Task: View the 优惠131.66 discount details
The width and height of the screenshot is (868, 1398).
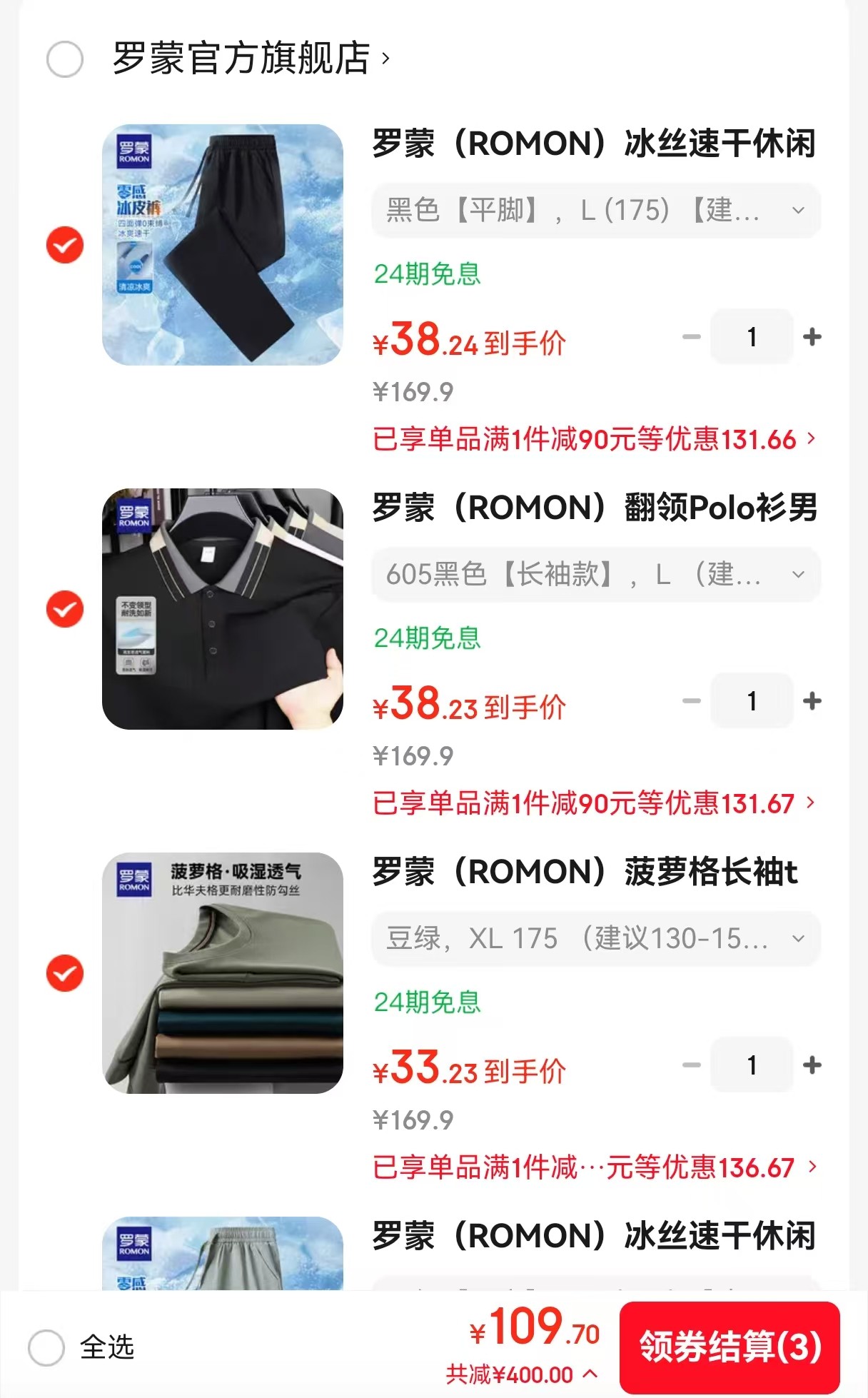Action: pyautogui.click(x=592, y=439)
